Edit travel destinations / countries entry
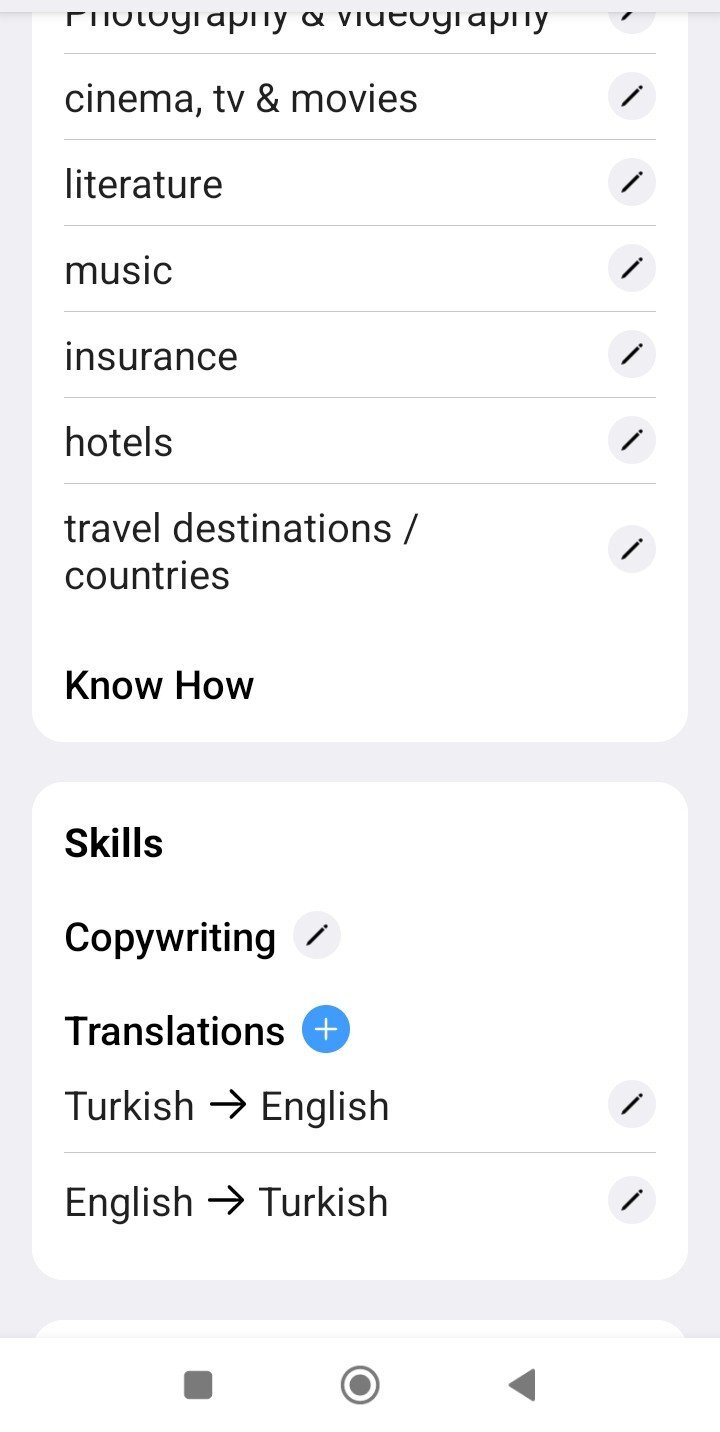This screenshot has height=1432, width=720. 631,549
